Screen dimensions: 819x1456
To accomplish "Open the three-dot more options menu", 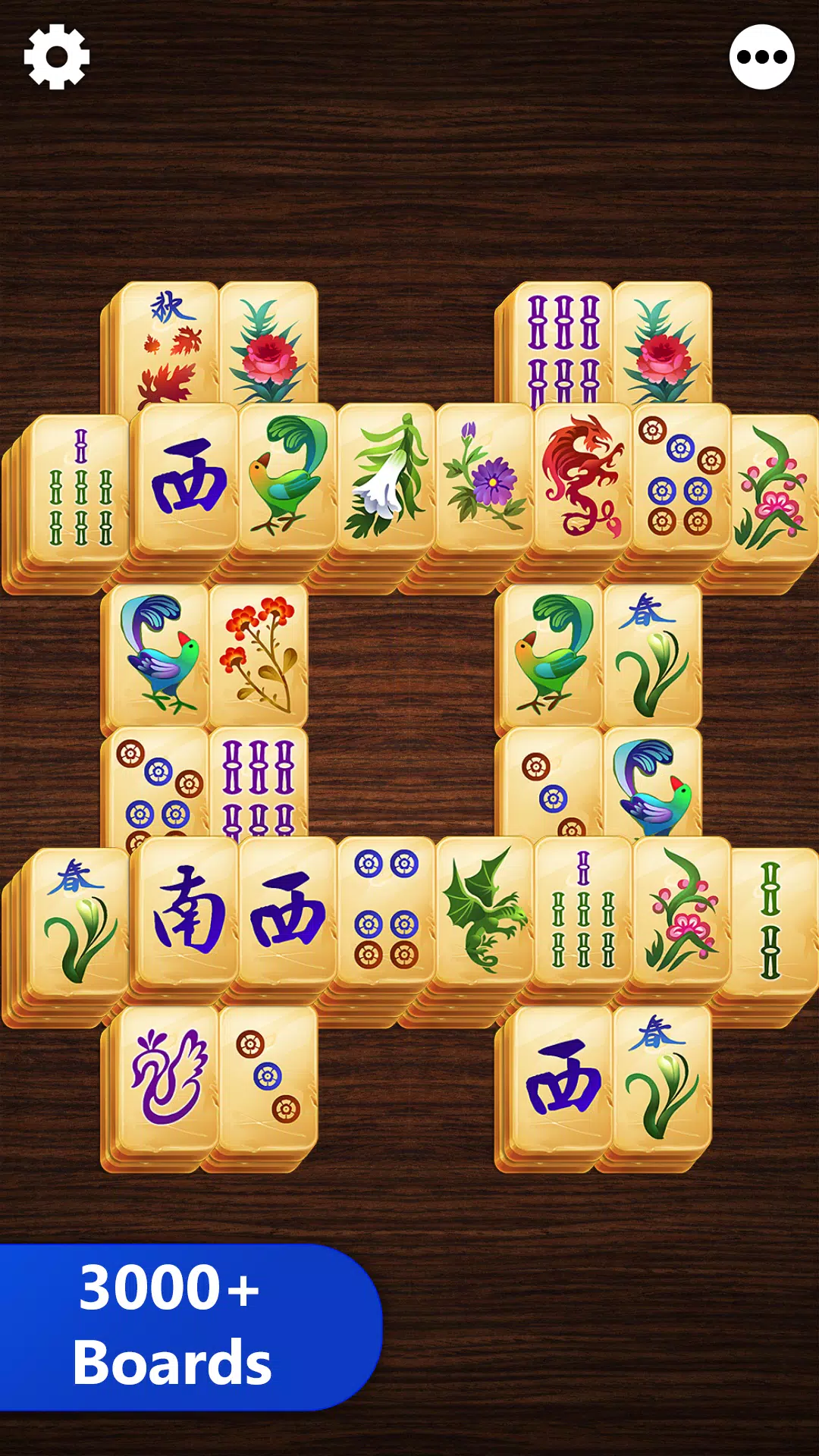I will pyautogui.click(x=761, y=57).
